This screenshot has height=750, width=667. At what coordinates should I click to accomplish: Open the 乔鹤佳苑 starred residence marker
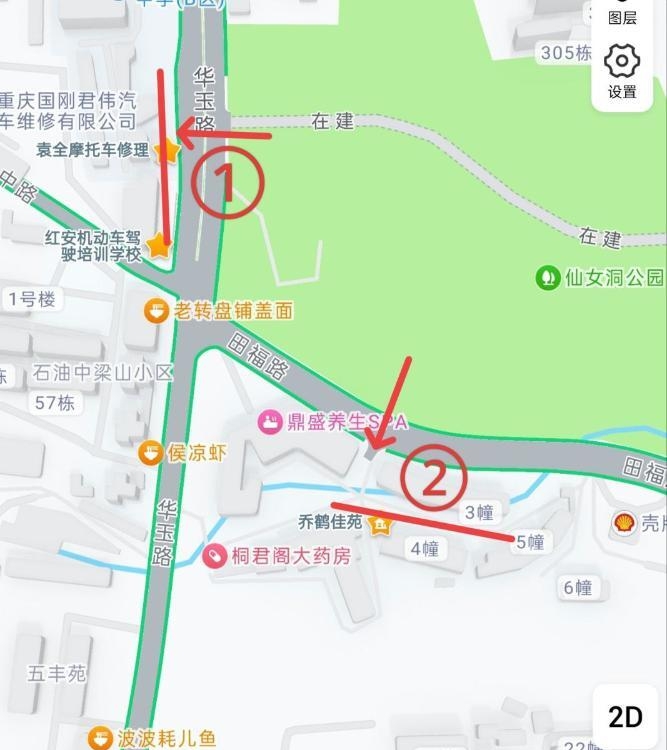(x=379, y=523)
